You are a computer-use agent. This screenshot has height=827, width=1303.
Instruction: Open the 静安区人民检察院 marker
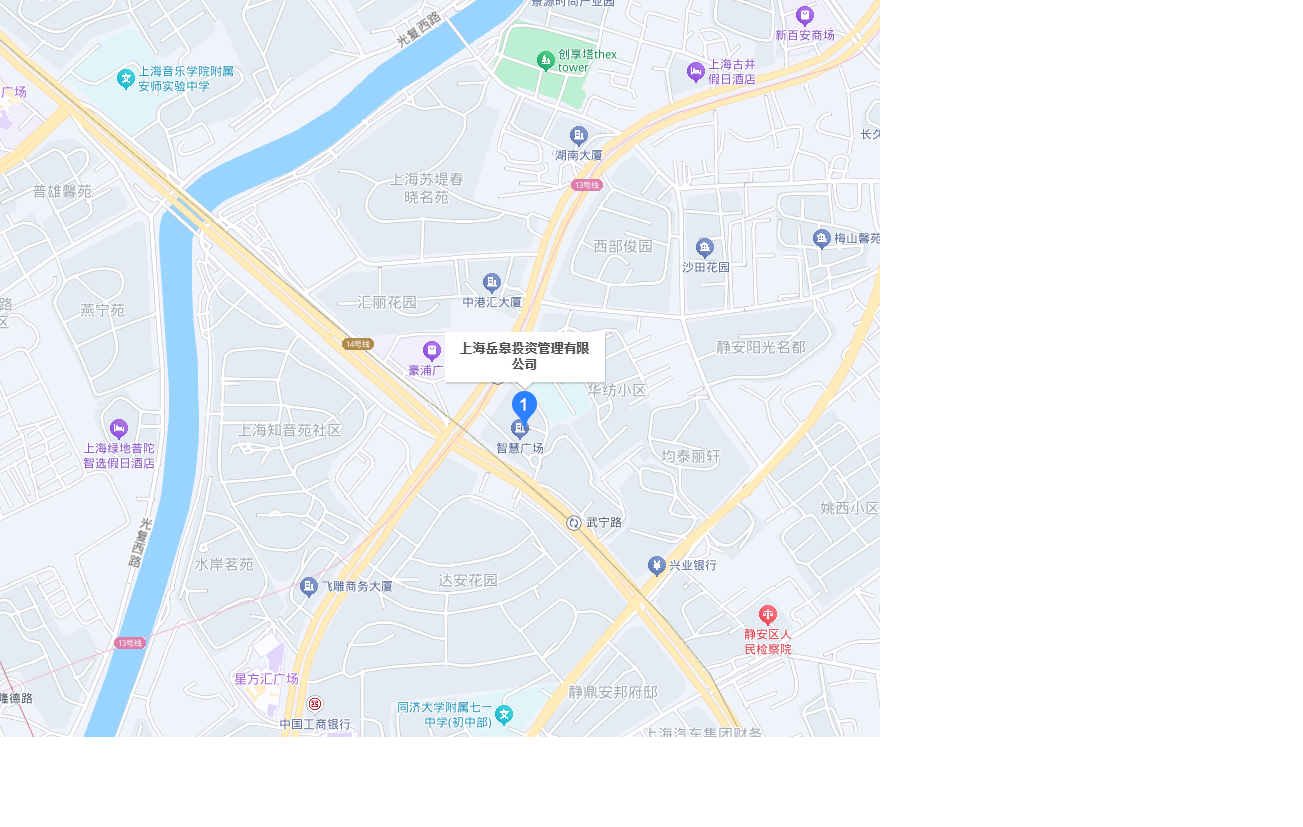(x=768, y=615)
